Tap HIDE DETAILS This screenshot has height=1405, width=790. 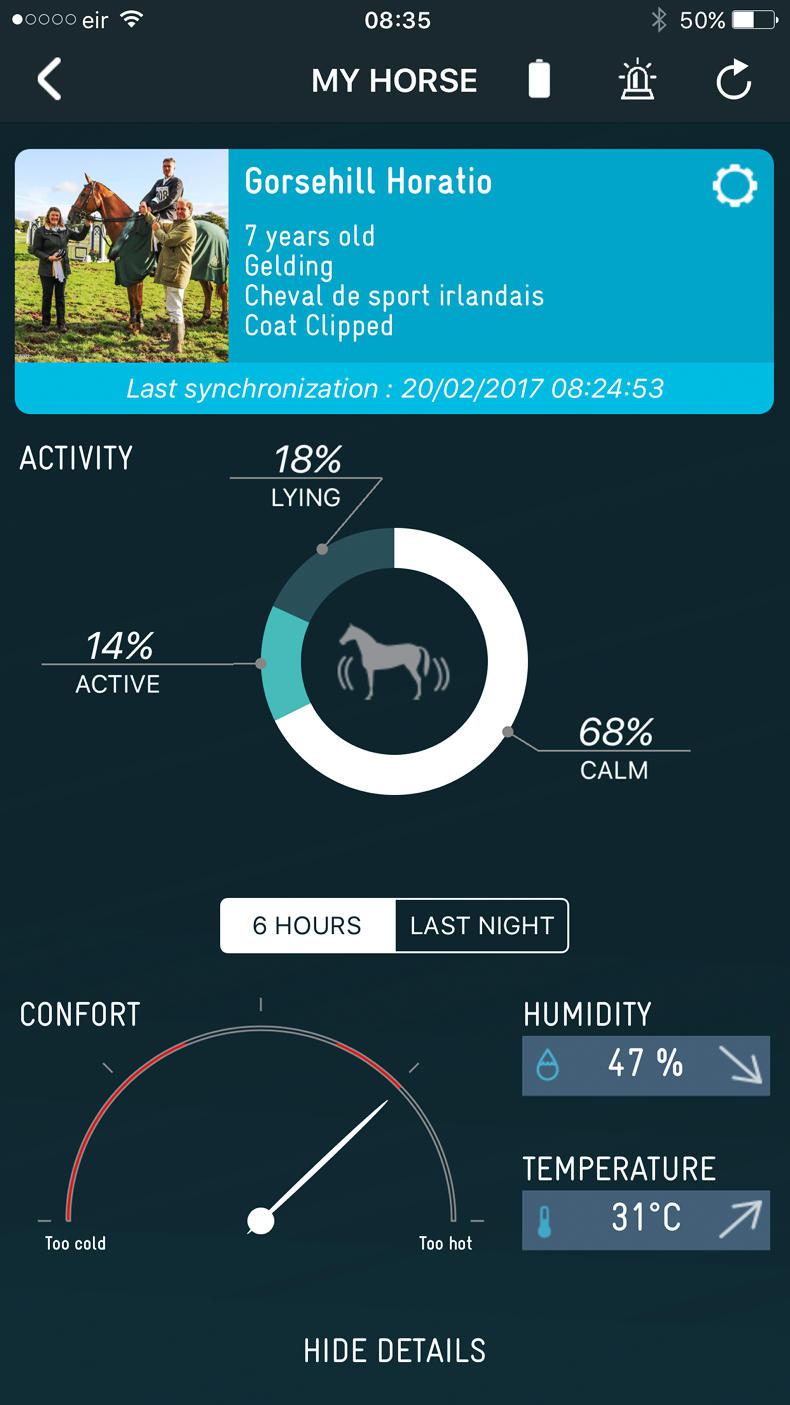(x=395, y=1350)
